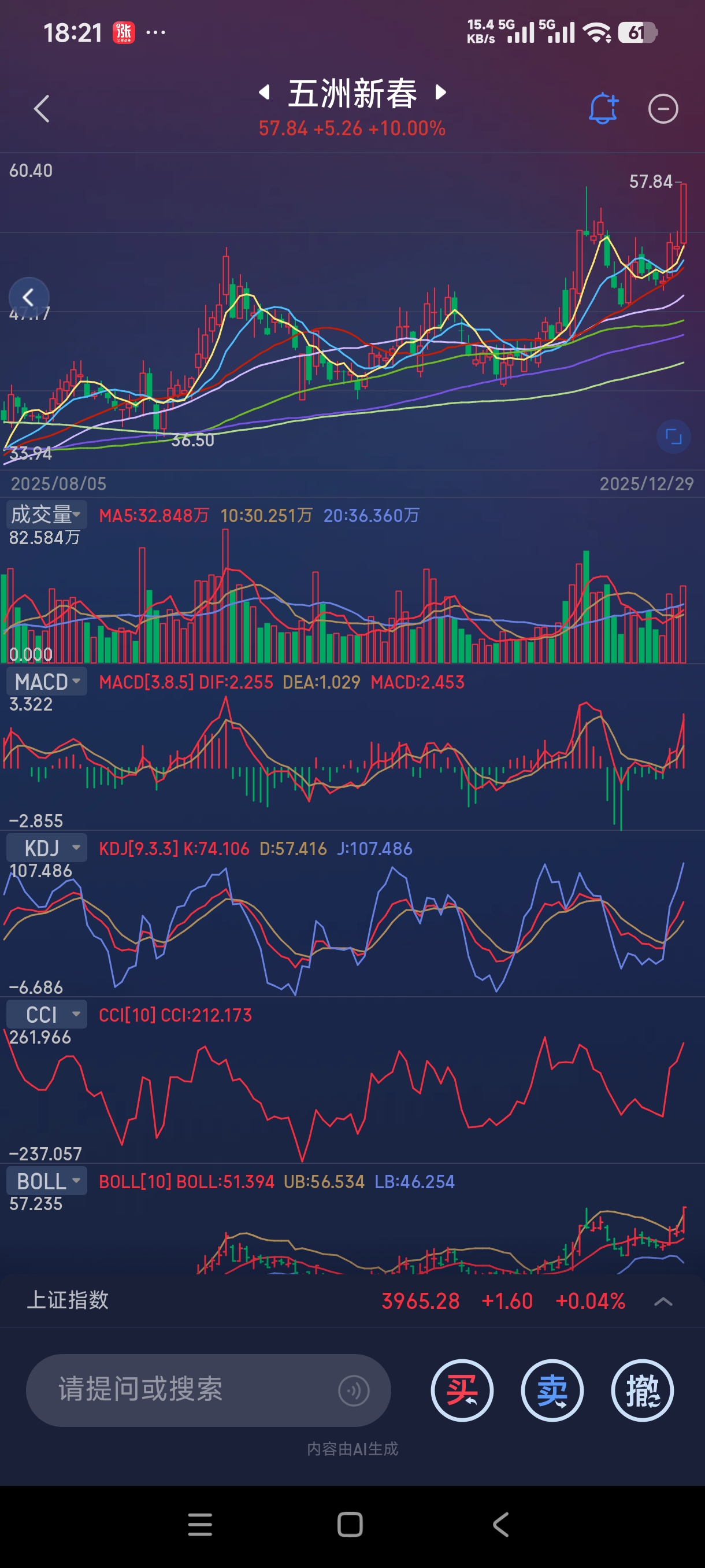Switch to the previous stock

click(264, 93)
